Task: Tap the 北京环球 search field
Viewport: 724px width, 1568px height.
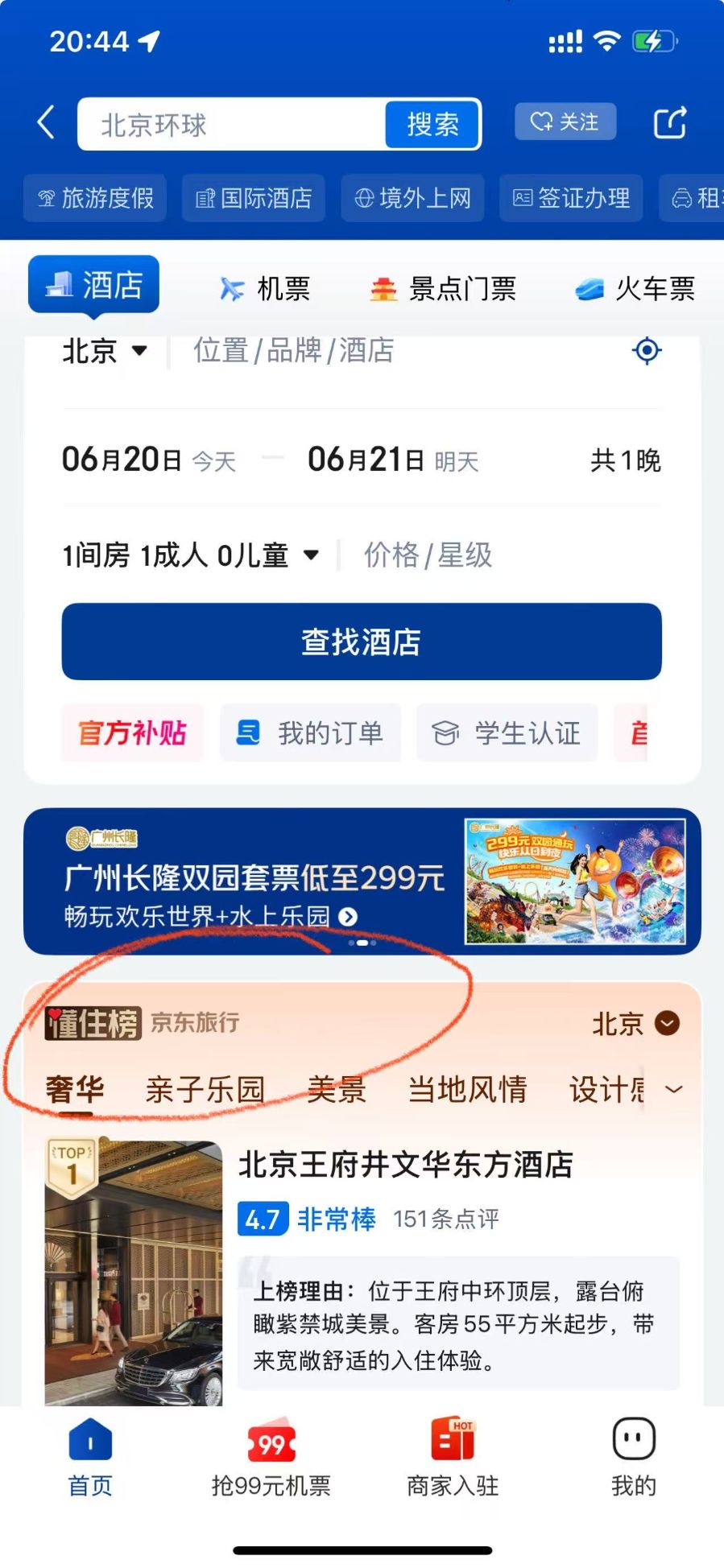Action: point(230,125)
